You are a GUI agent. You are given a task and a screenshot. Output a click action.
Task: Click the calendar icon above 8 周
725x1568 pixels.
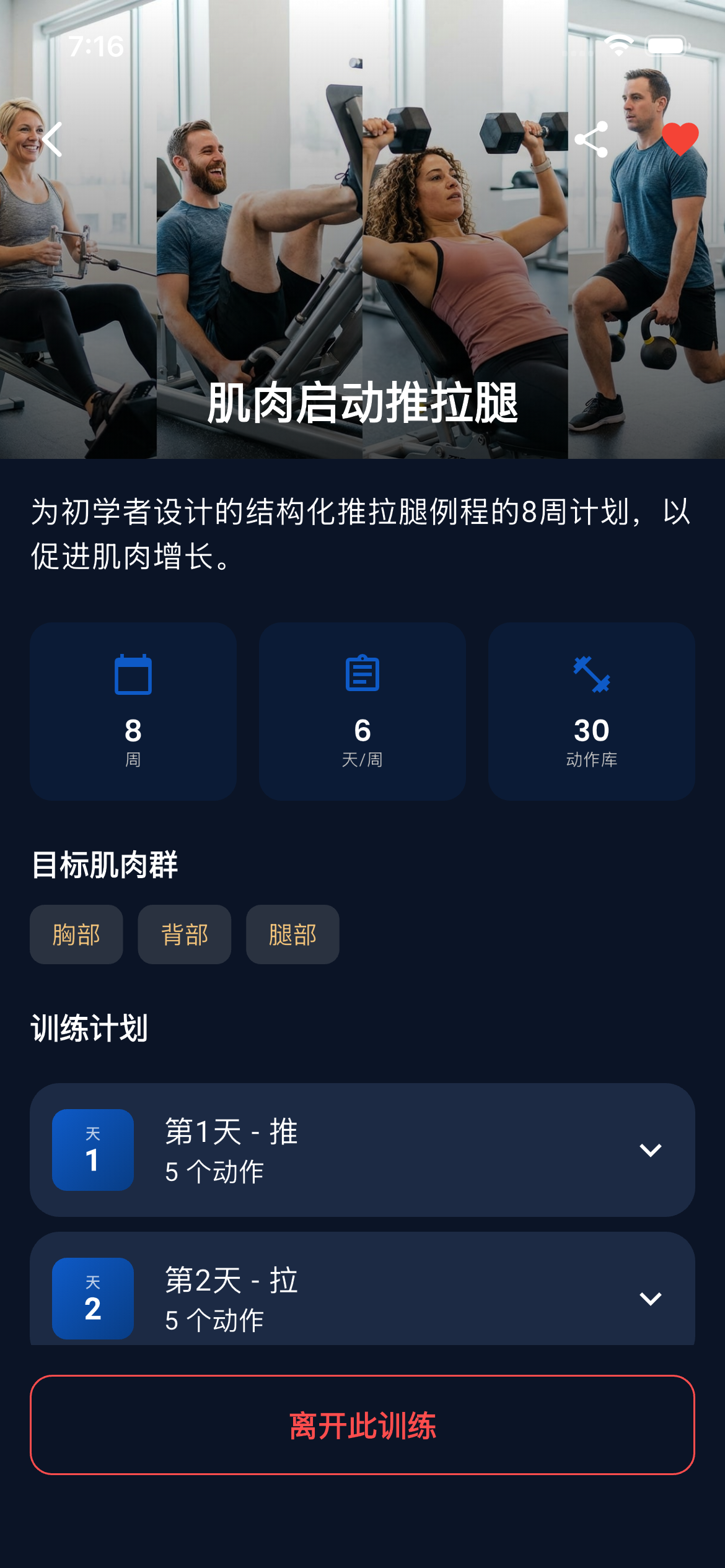click(x=133, y=675)
